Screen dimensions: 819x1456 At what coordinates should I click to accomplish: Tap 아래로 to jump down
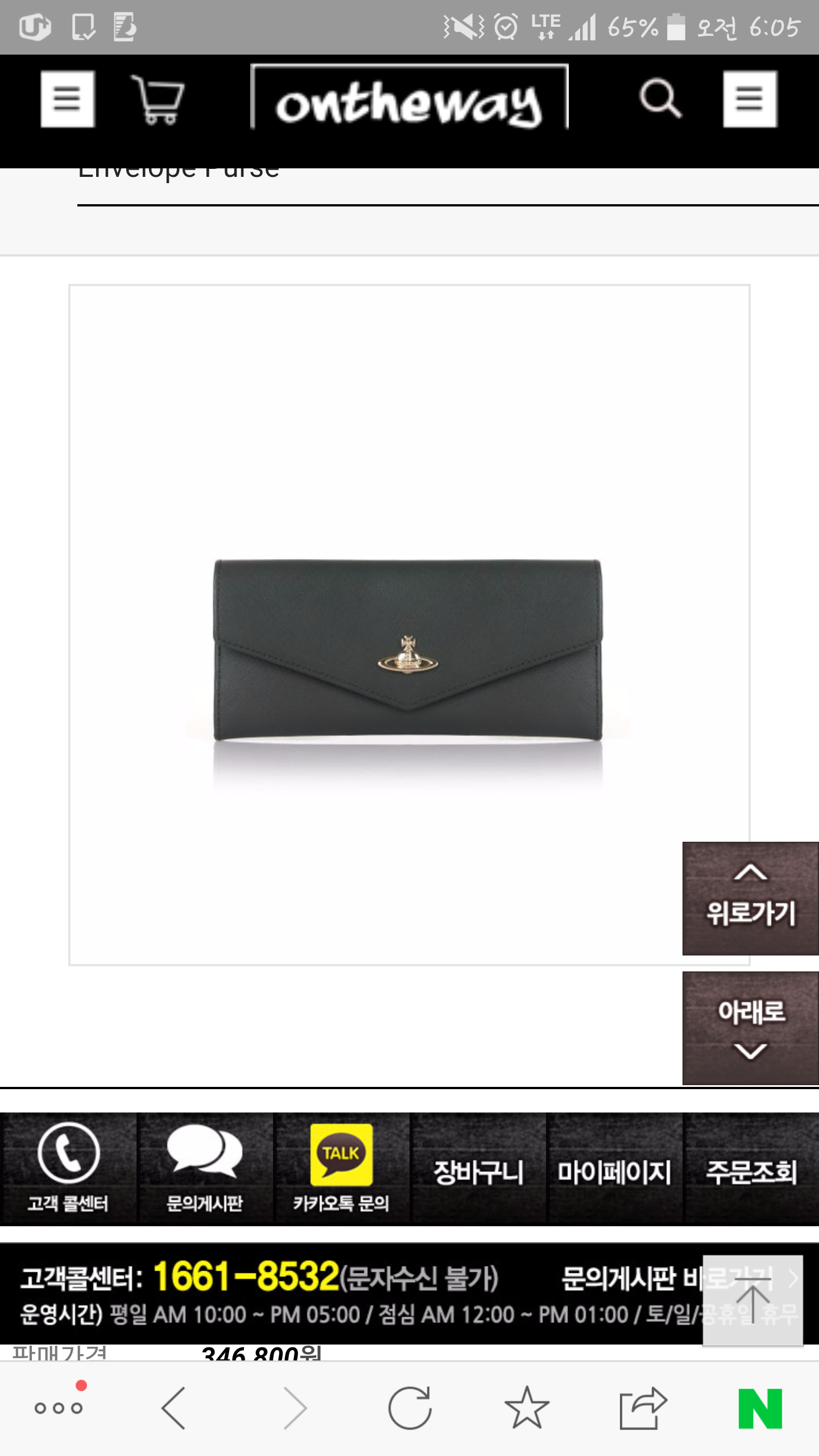(751, 1028)
